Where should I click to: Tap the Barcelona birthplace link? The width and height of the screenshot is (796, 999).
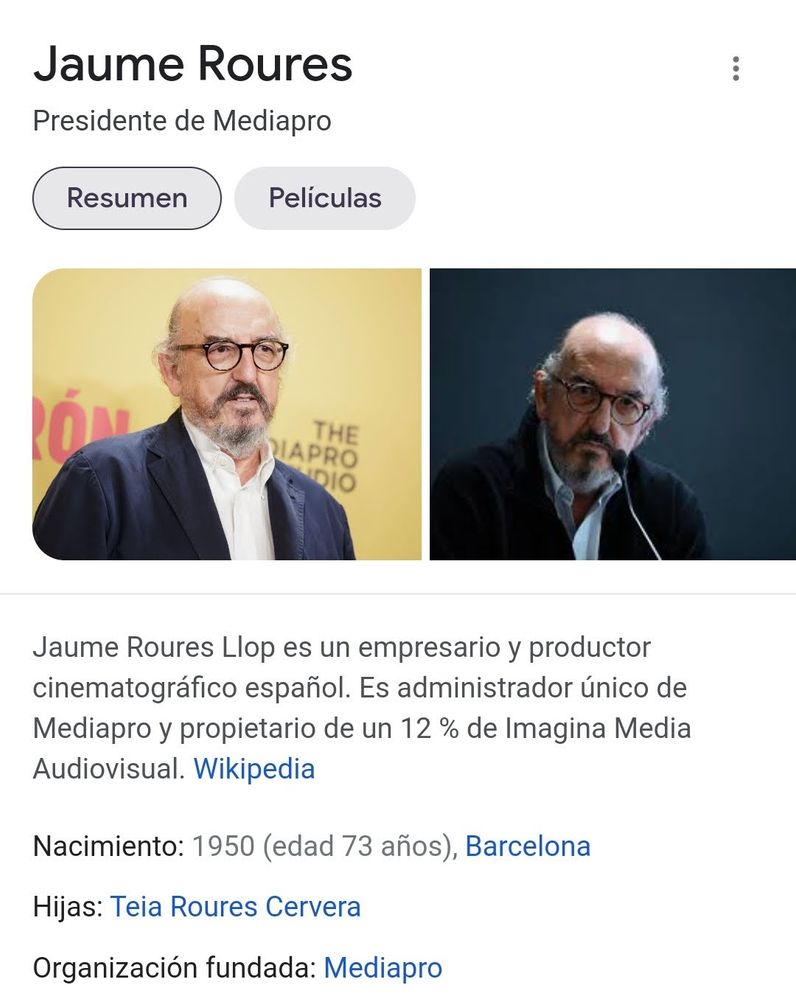528,846
